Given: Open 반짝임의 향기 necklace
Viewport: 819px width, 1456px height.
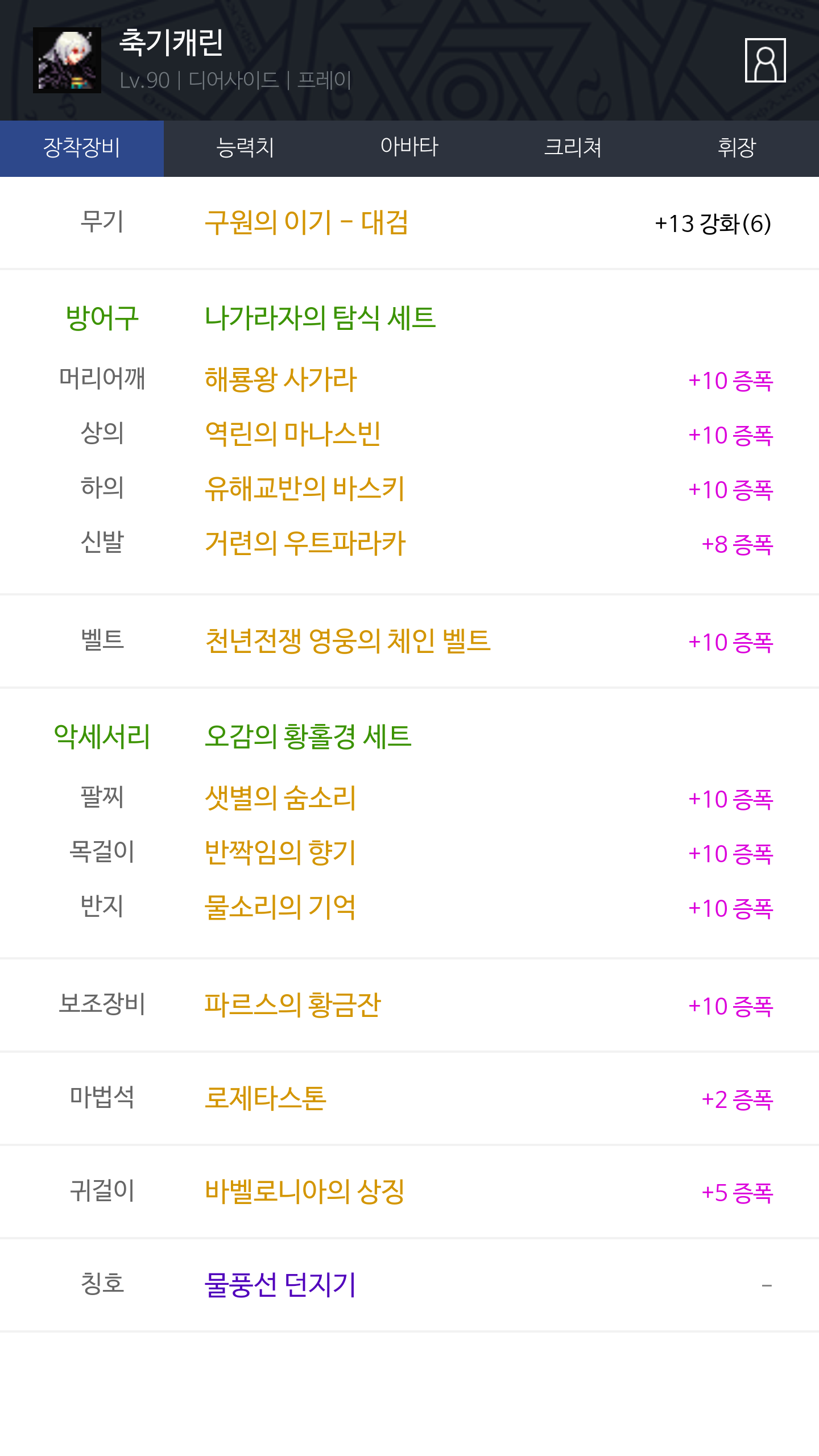Looking at the screenshot, I should [280, 853].
